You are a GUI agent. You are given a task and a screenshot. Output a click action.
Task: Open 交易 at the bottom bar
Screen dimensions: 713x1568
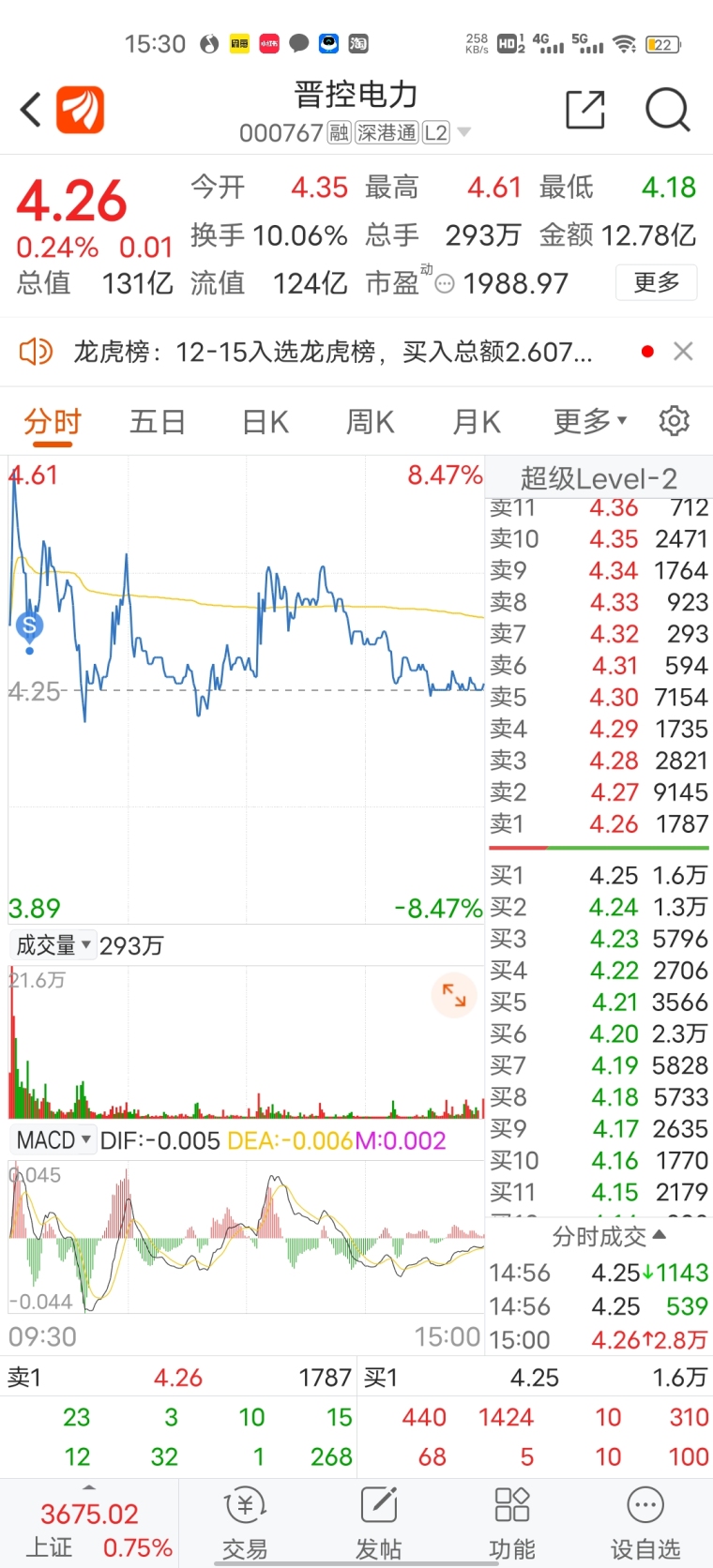tap(245, 1524)
